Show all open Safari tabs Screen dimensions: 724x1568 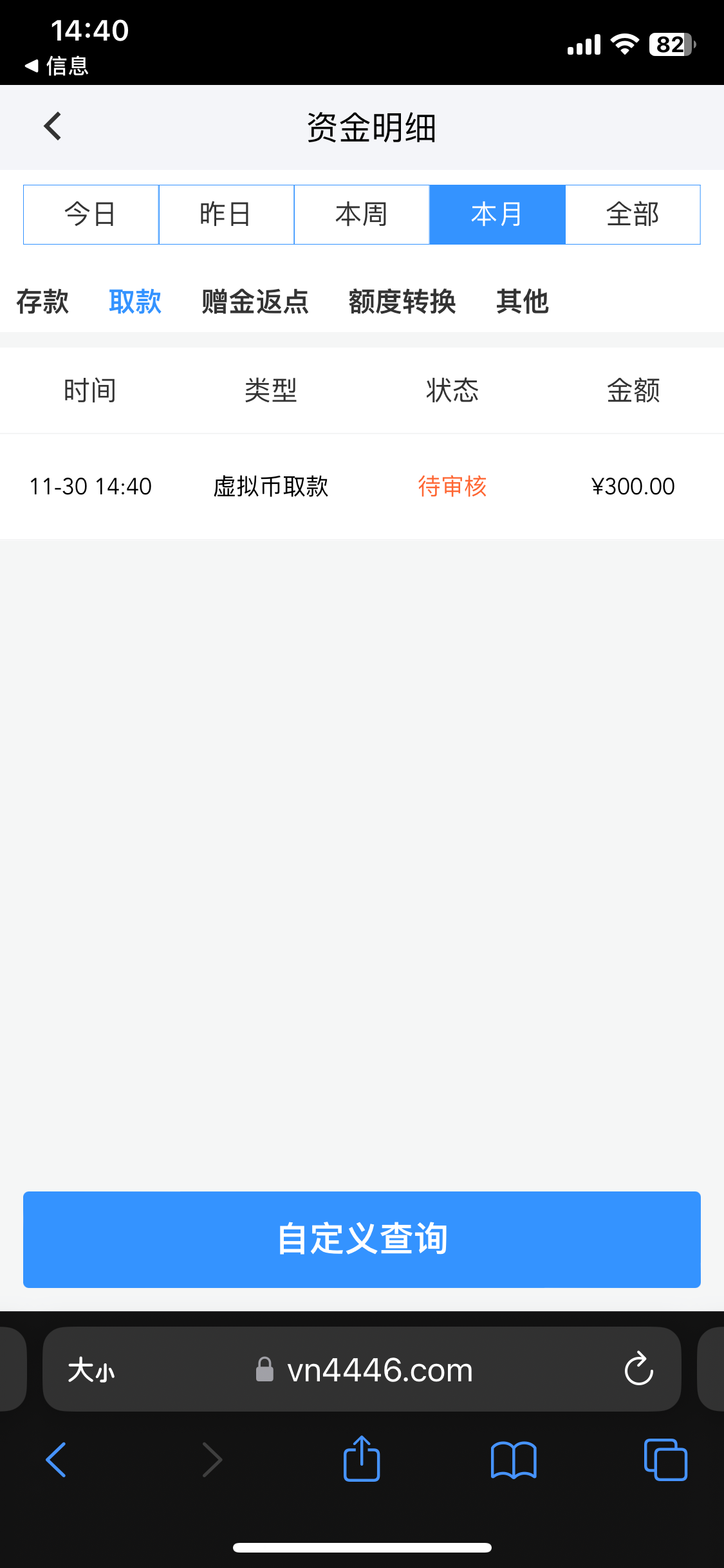point(665,1459)
